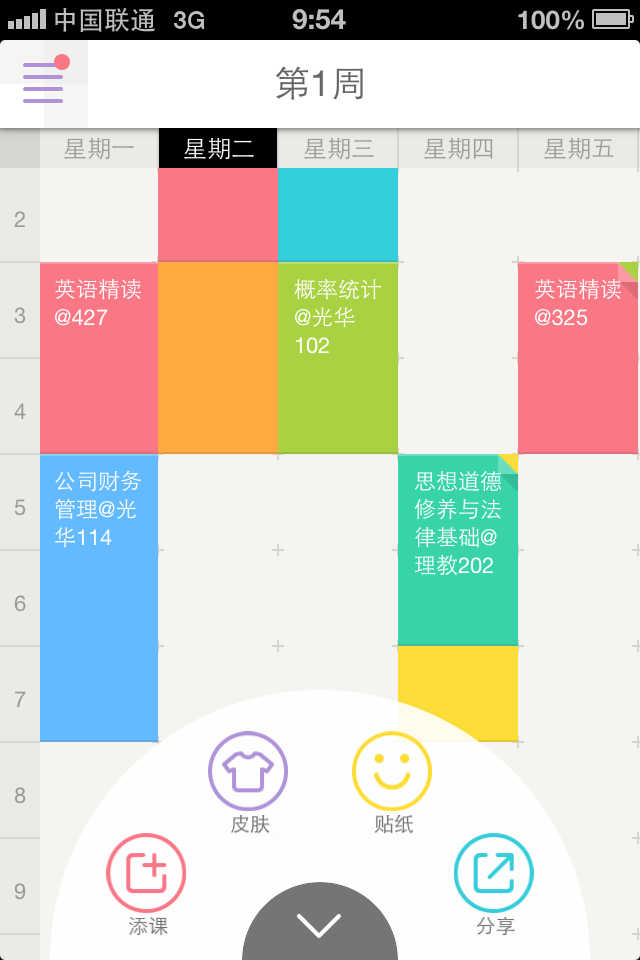Tap 添课 to add a course
Image resolution: width=640 pixels, height=960 pixels.
pyautogui.click(x=147, y=874)
